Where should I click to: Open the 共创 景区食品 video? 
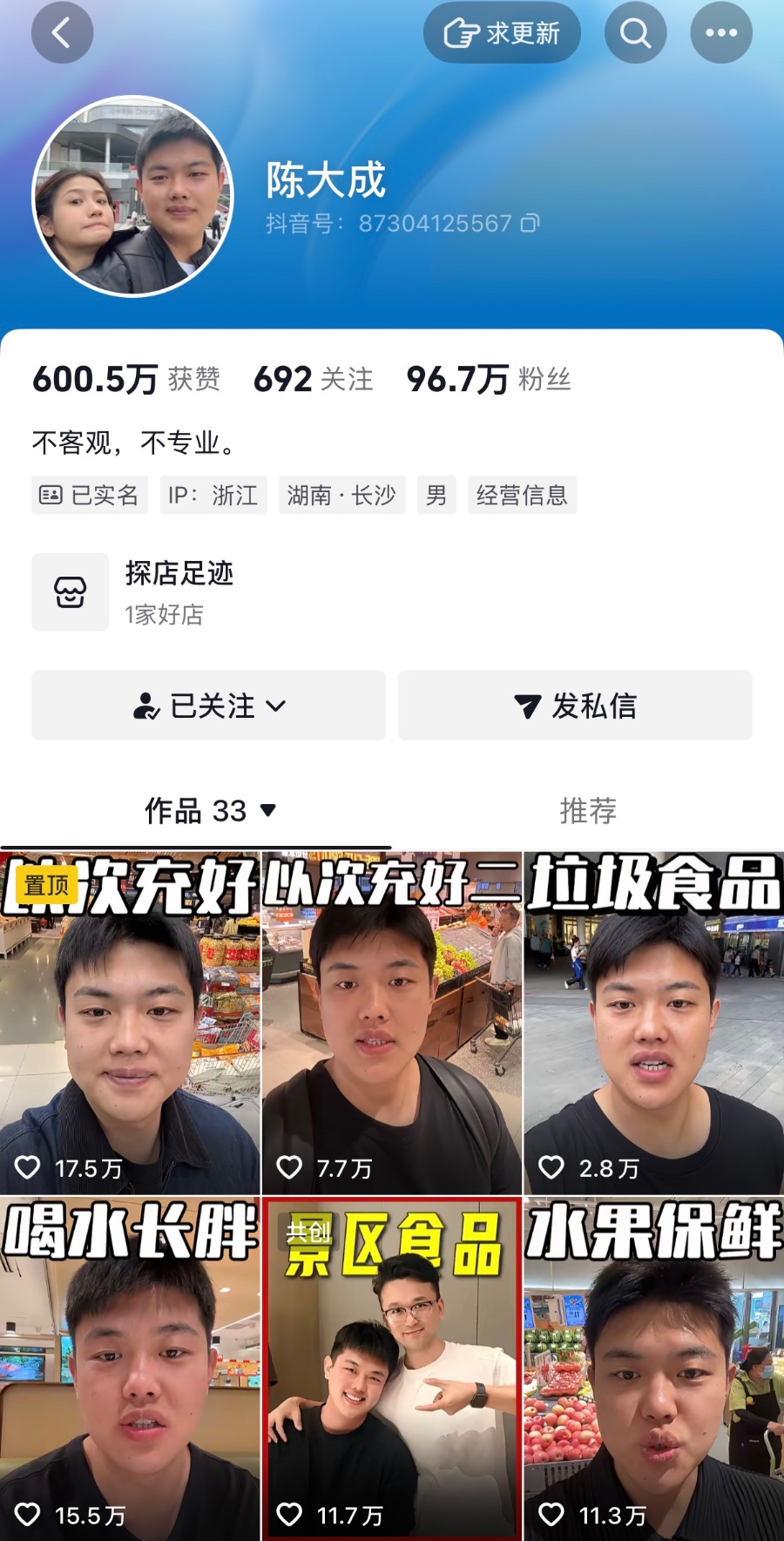pos(392,1369)
